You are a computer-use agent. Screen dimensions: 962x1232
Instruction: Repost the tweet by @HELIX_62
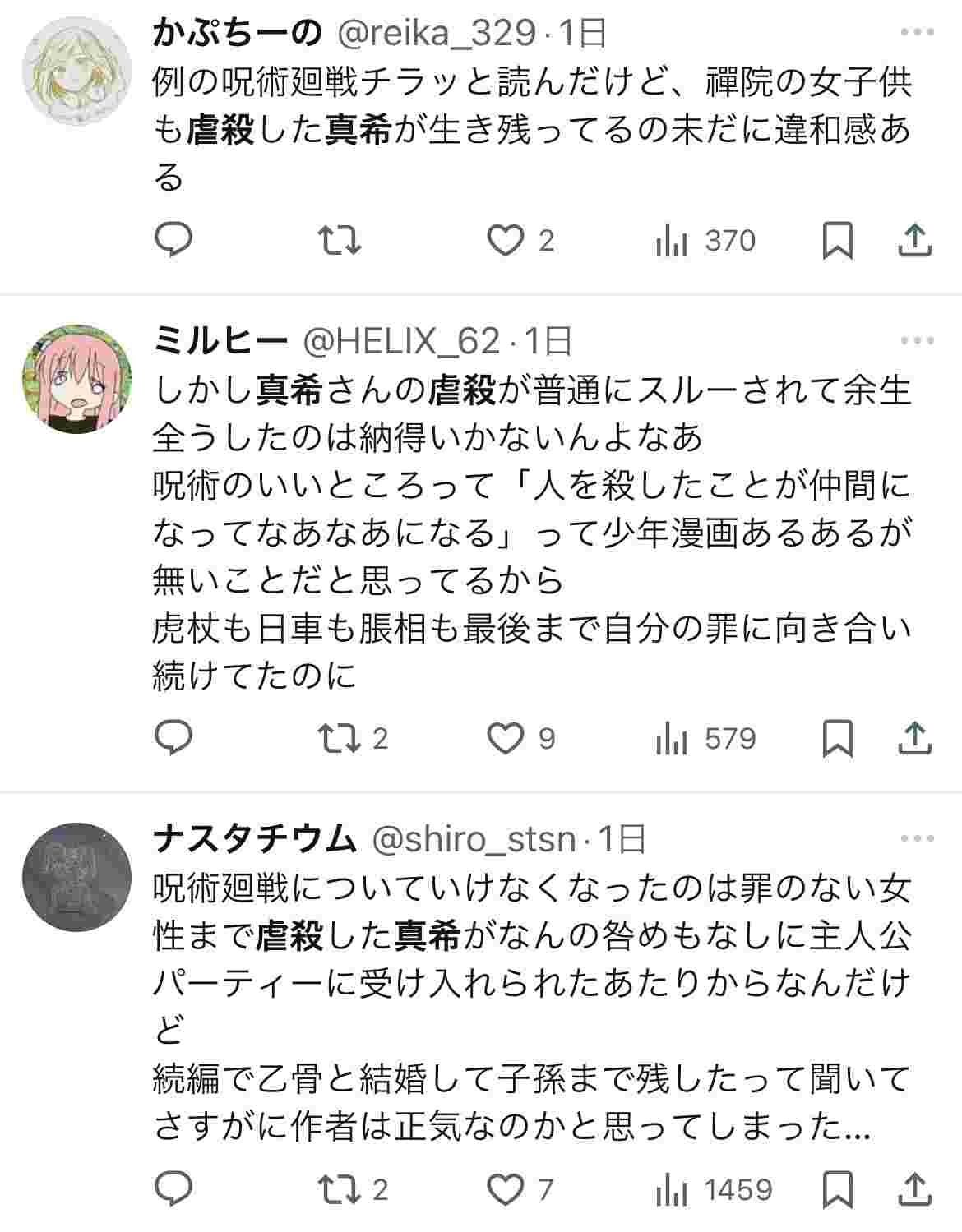pos(340,738)
